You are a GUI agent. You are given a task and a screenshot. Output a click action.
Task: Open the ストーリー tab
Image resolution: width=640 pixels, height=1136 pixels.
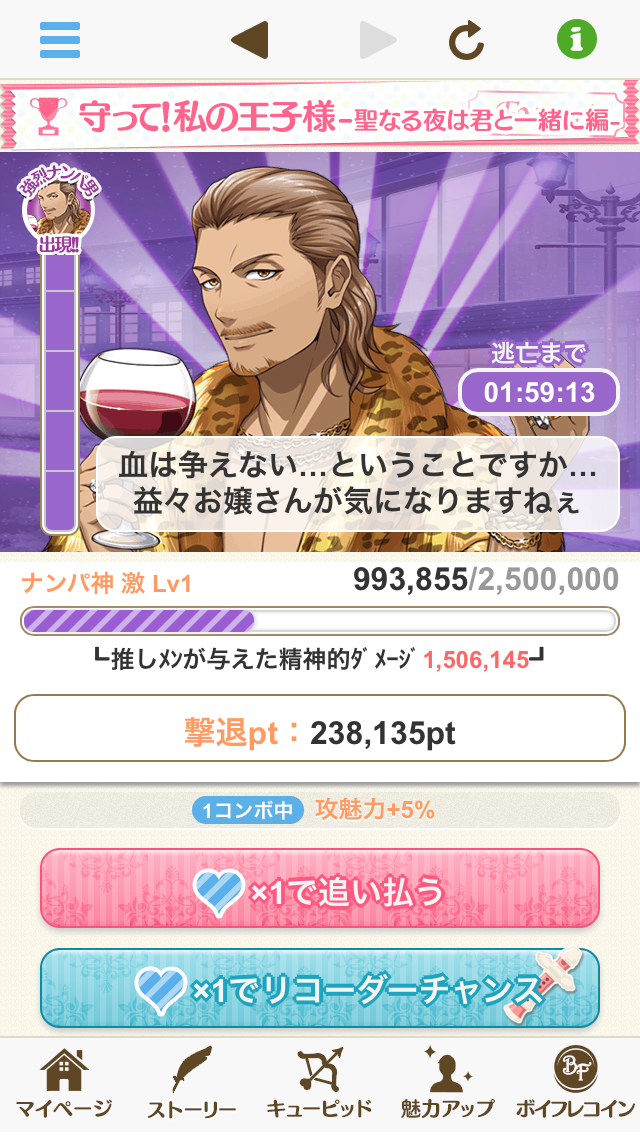191,1085
